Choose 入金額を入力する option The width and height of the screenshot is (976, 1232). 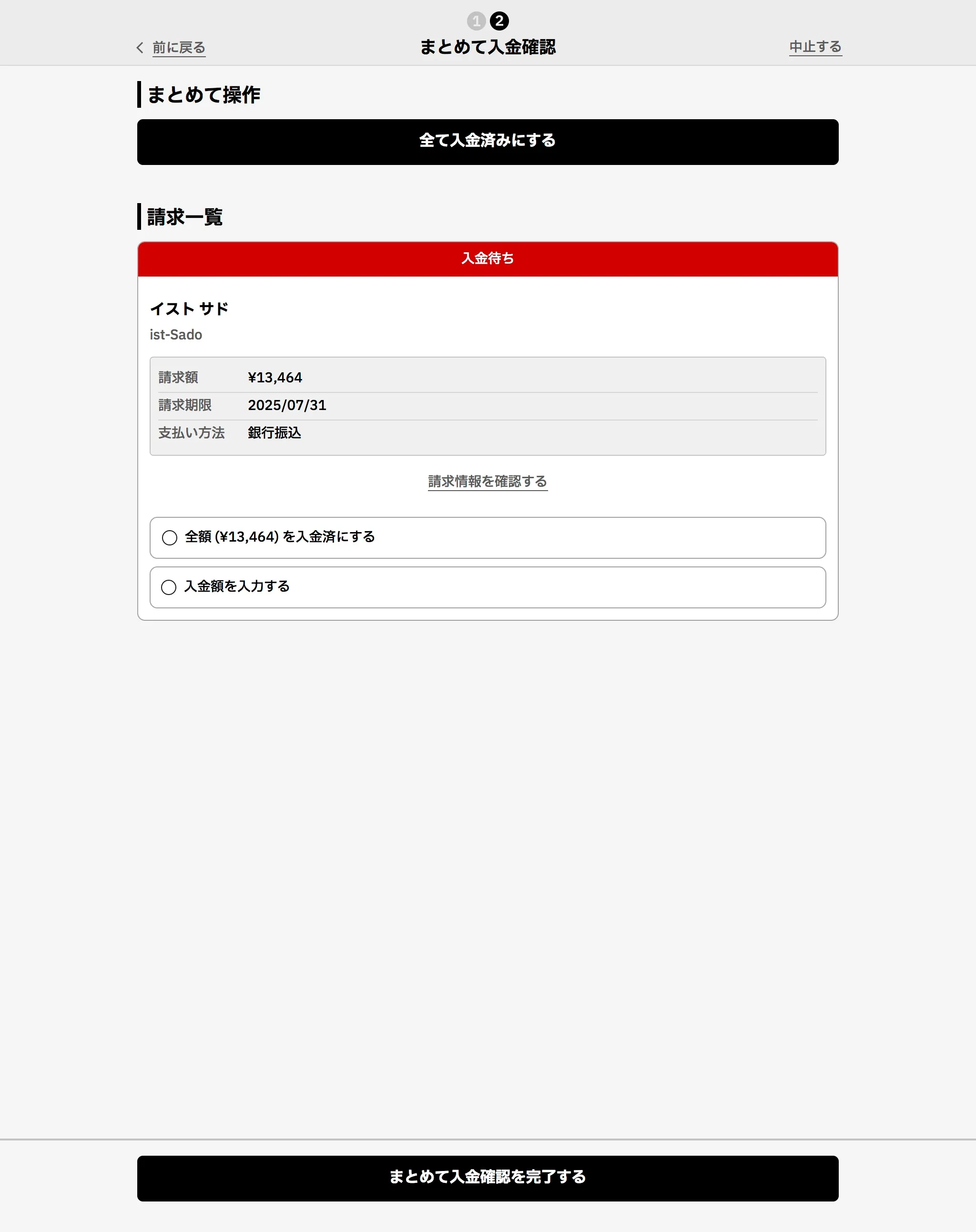click(x=169, y=587)
